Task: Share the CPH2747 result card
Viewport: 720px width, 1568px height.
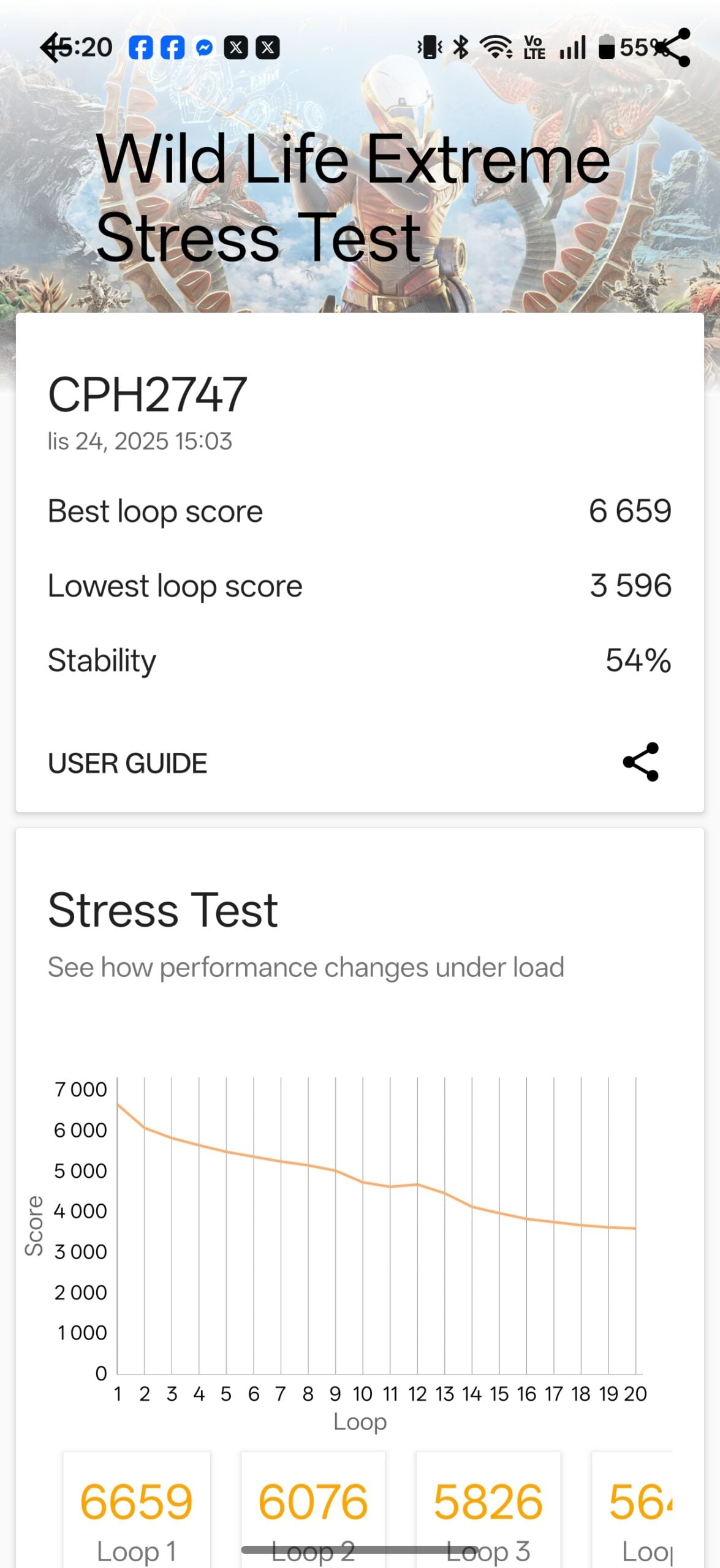Action: 640,762
